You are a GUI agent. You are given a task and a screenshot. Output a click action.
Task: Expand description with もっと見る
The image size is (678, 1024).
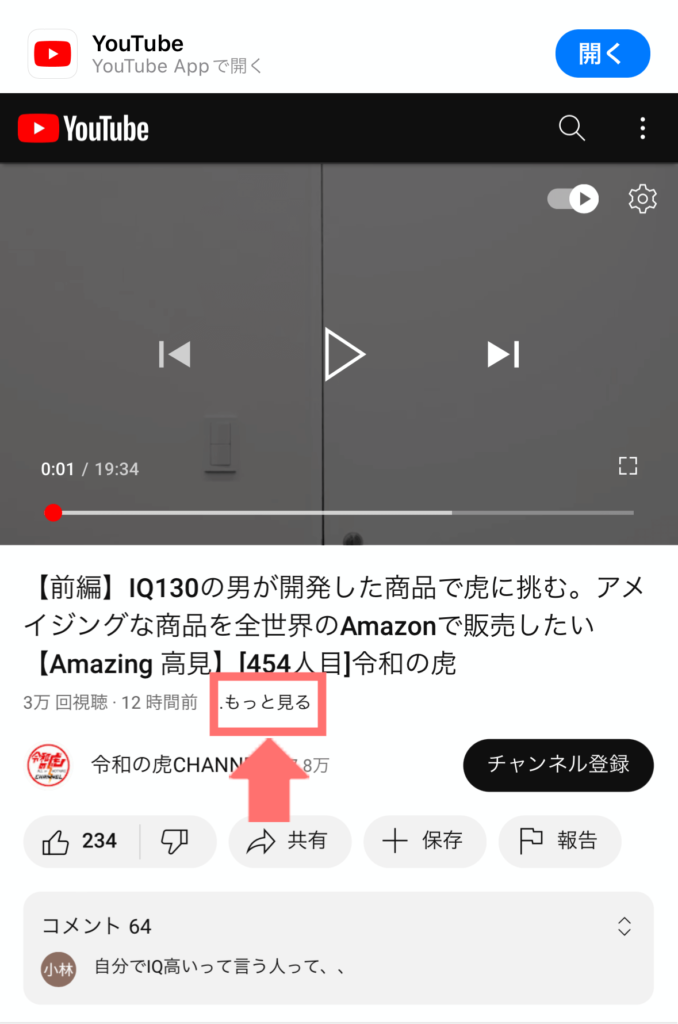(267, 703)
